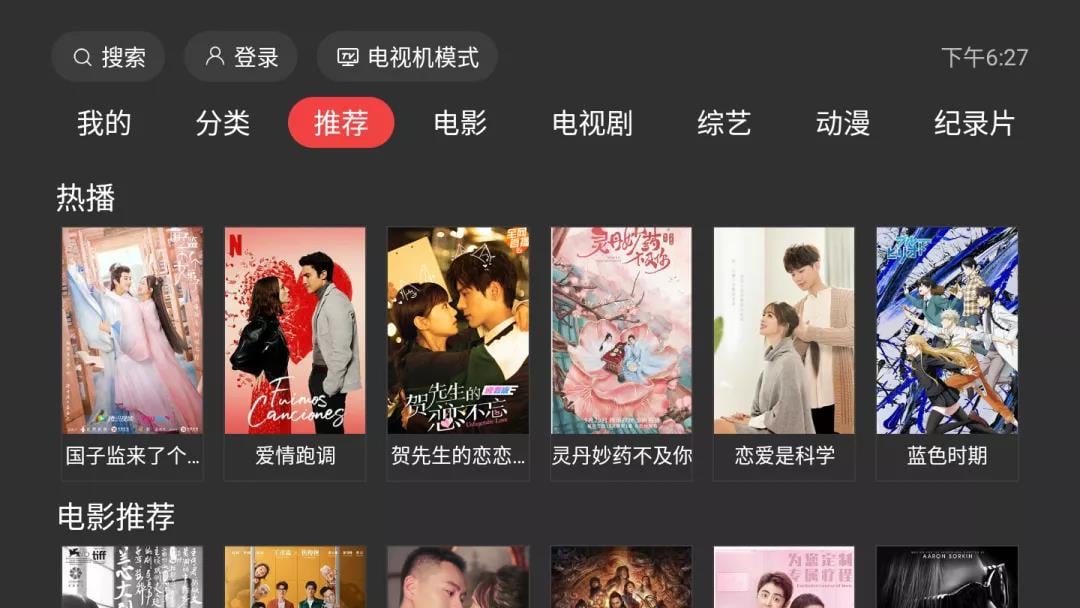The height and width of the screenshot is (608, 1080).
Task: Open the 搜索 search button
Action: (108, 57)
